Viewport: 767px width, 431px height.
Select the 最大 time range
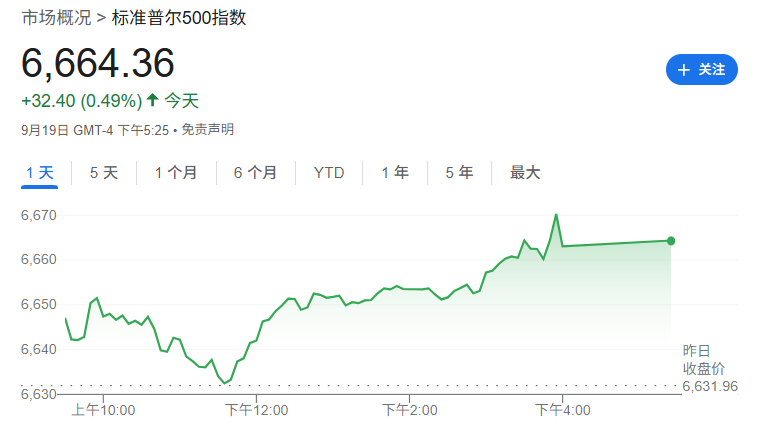tap(525, 172)
